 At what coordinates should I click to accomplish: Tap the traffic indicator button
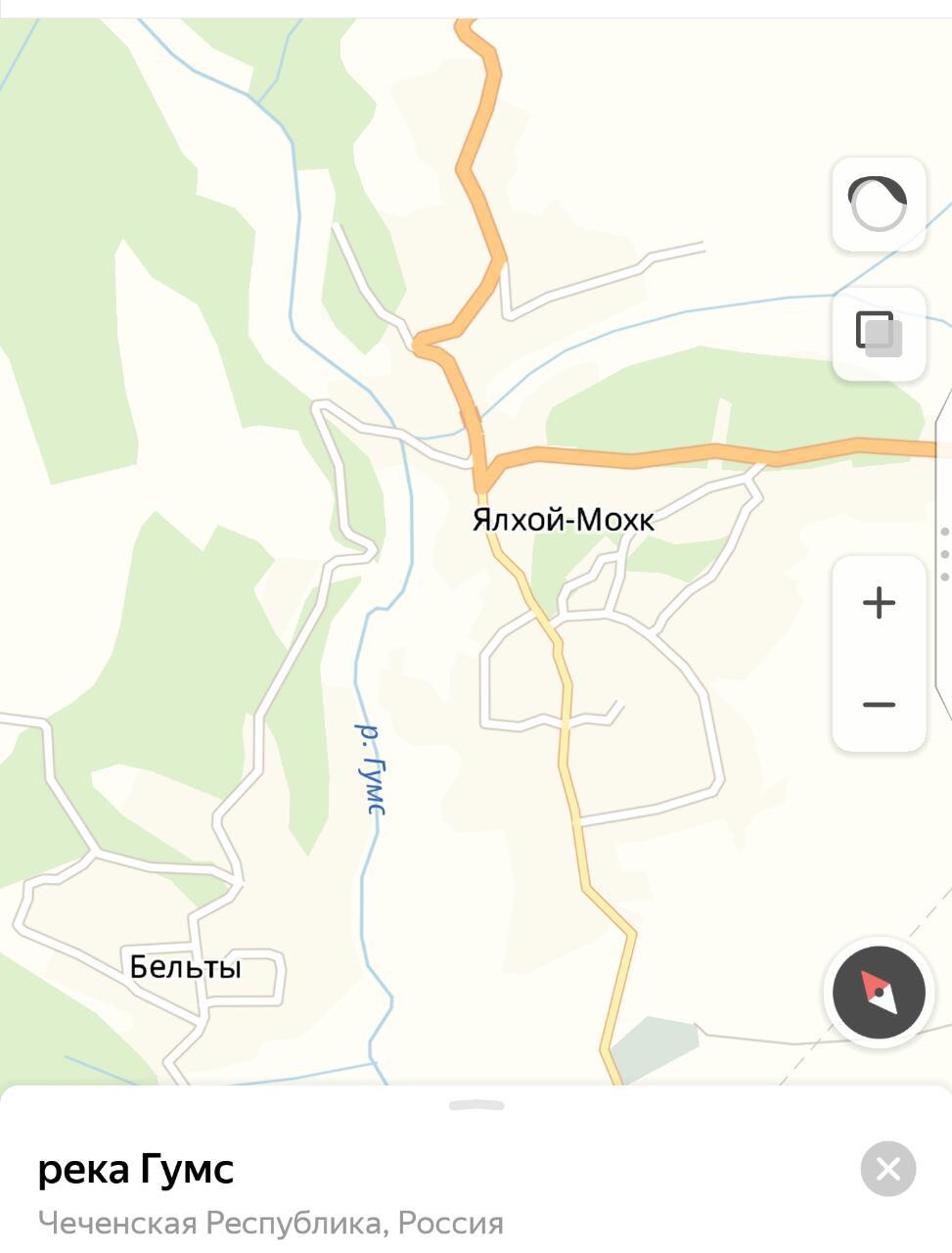pyautogui.click(x=879, y=205)
